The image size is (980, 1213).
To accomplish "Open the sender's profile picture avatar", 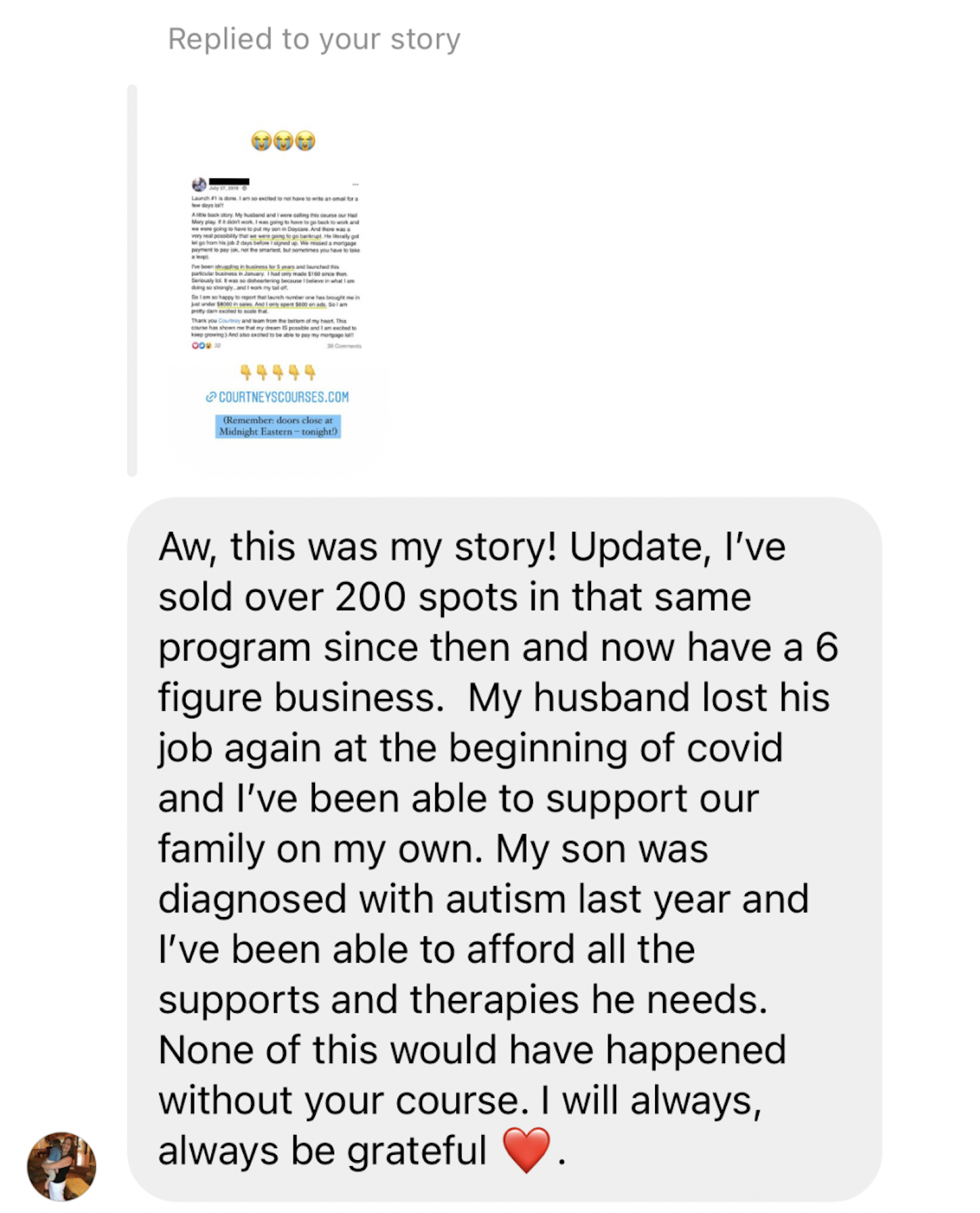I will click(x=61, y=1165).
